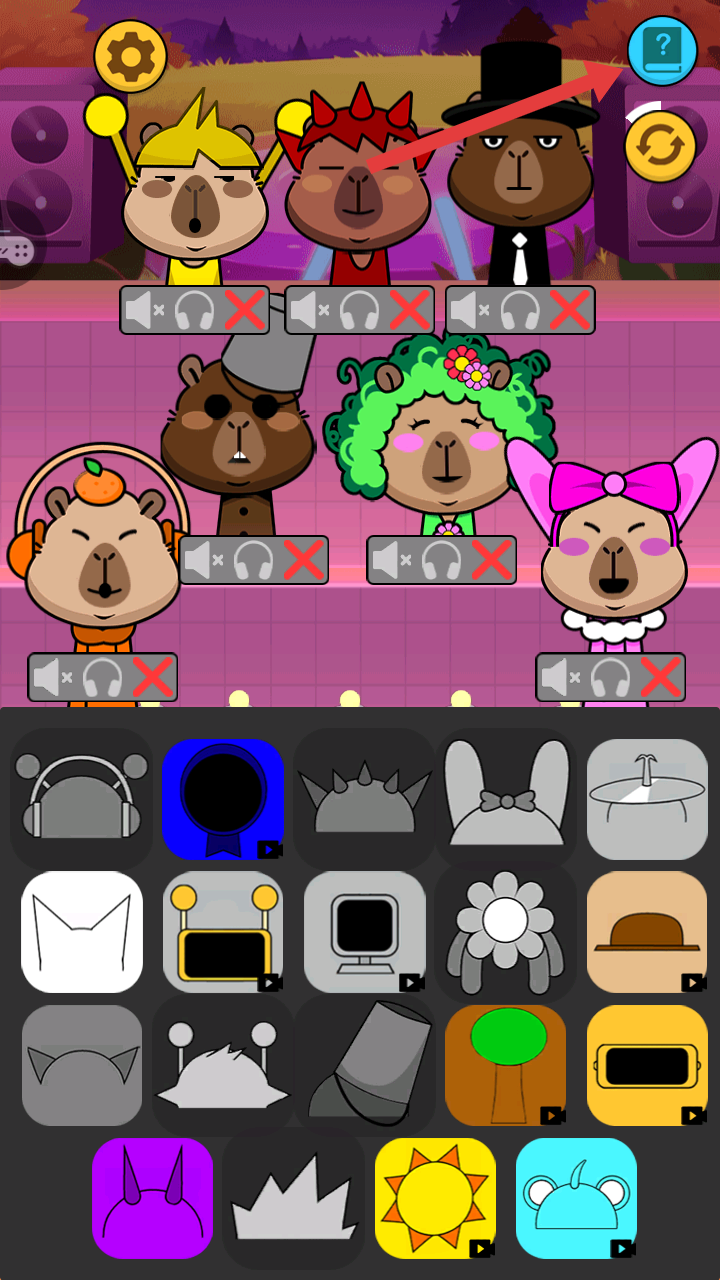This screenshot has width=720, height=1280.
Task: Remove the top hat capybara
Action: pyautogui.click(x=570, y=310)
